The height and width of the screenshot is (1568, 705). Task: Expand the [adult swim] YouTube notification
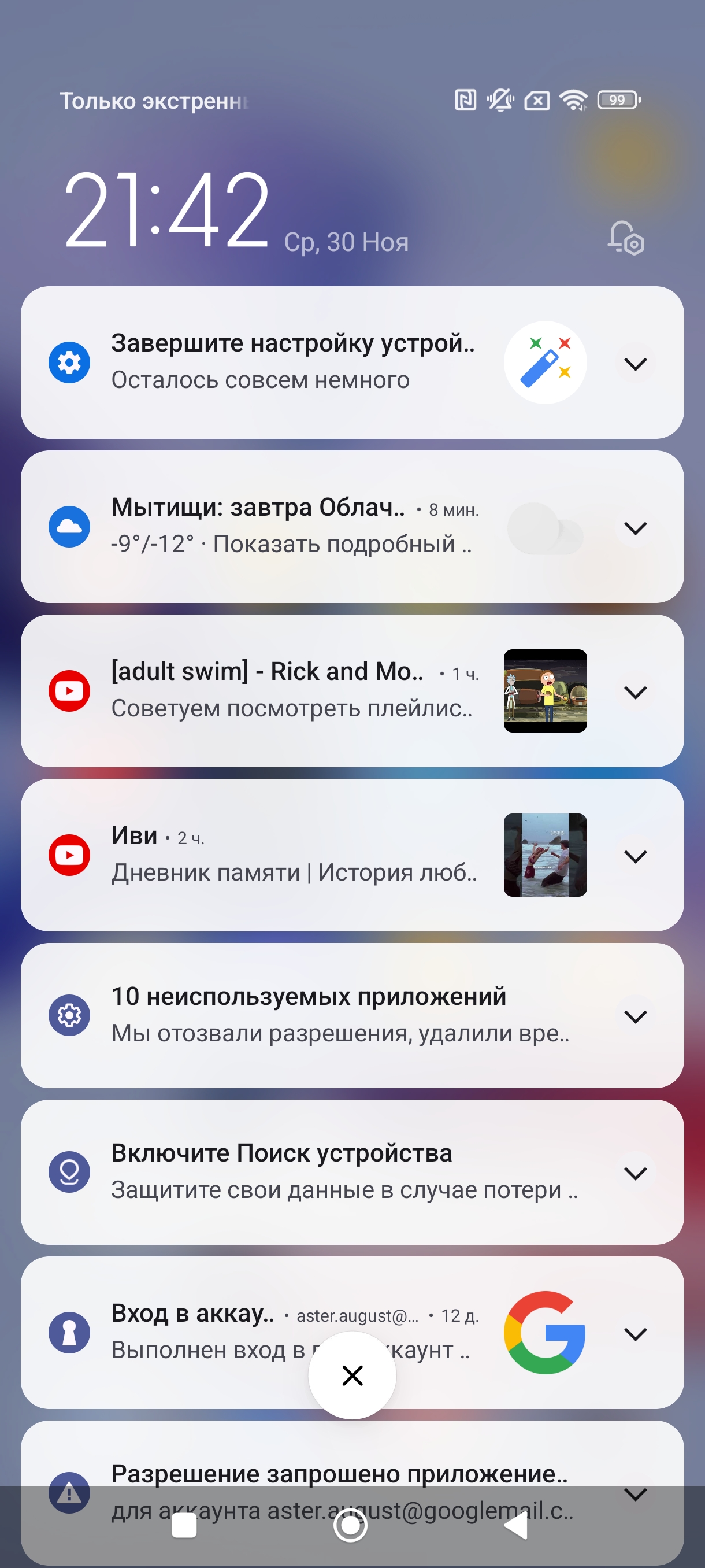point(635,692)
